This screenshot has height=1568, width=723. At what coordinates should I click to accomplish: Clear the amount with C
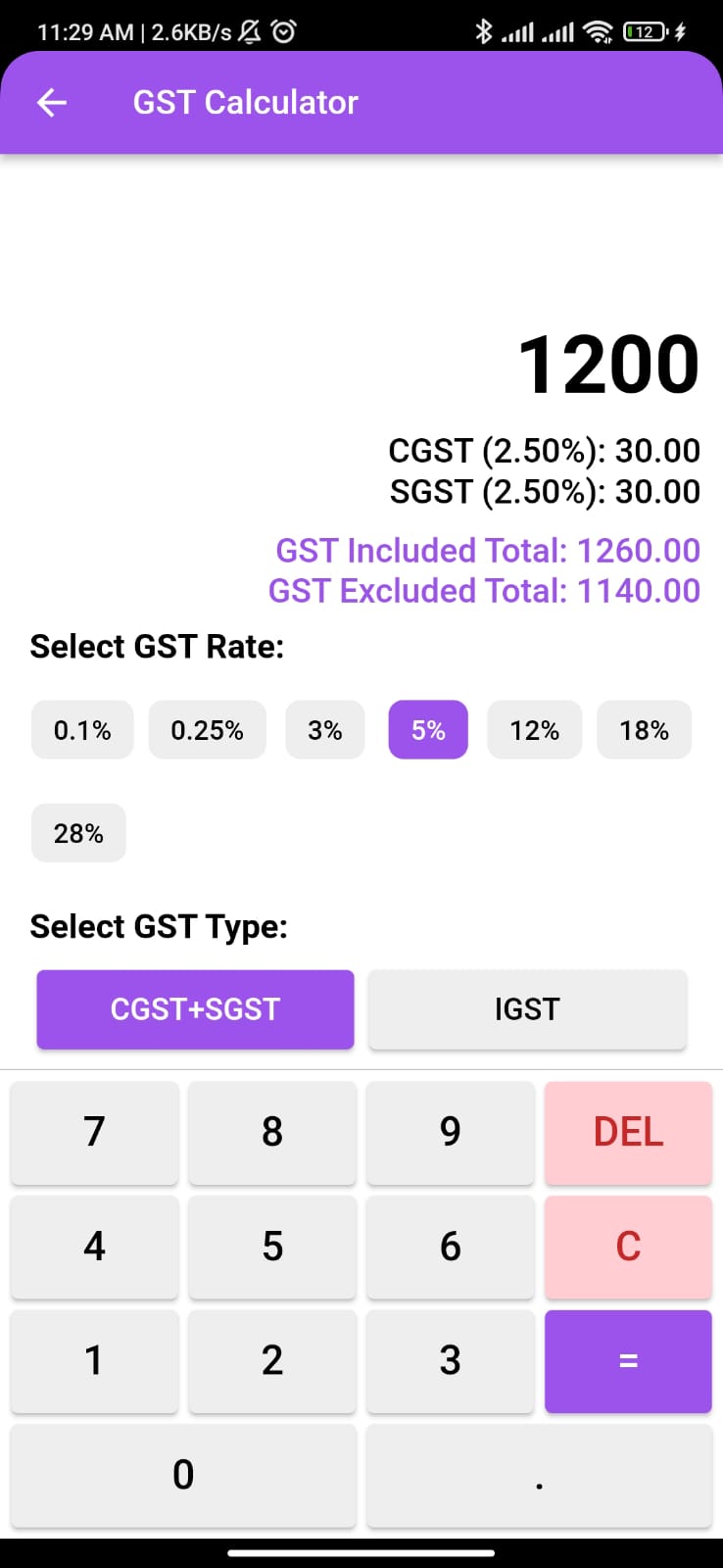628,1247
